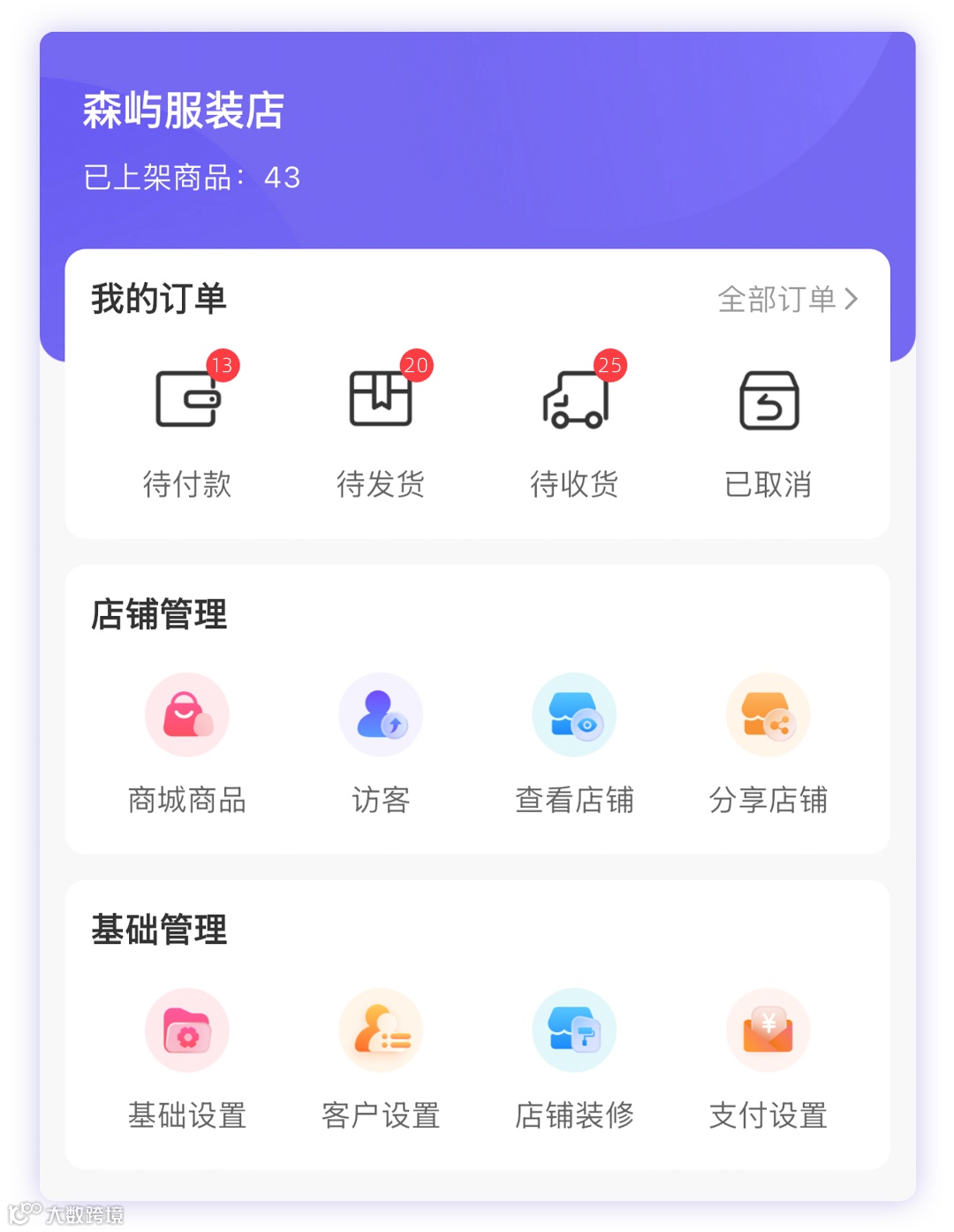954x1232 pixels.
Task: Expand 全部订单 to see all orders
Action: [778, 300]
